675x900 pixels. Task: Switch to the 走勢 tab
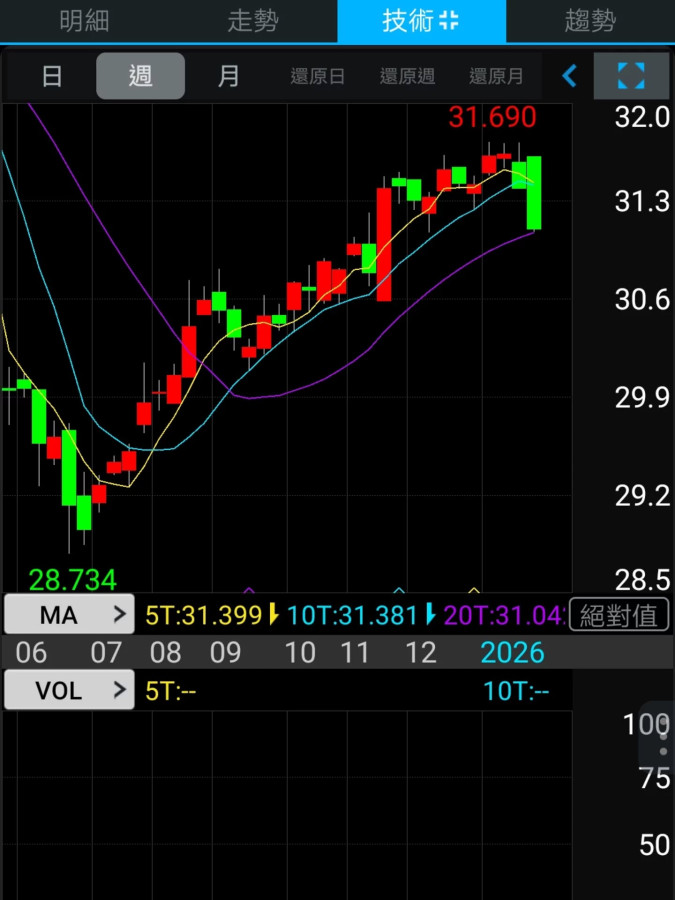(x=253, y=21)
